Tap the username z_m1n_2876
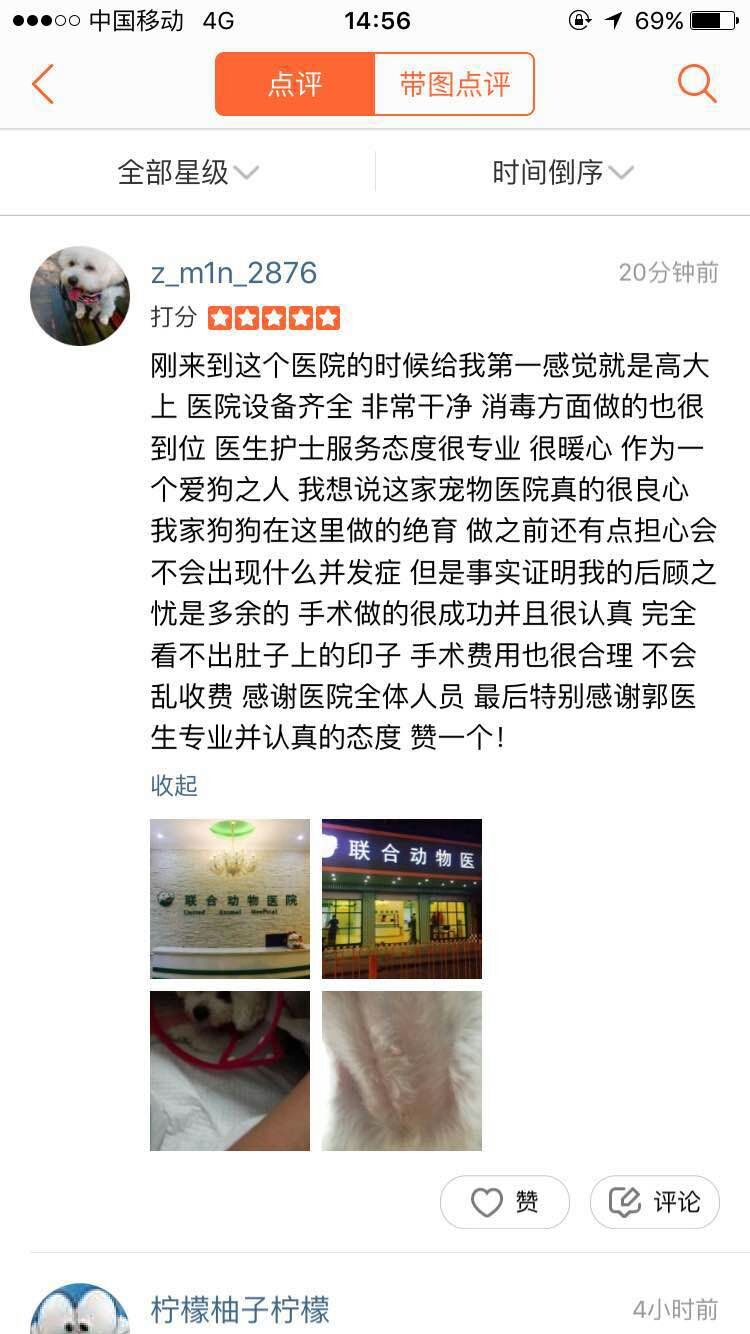This screenshot has width=750, height=1334. coord(234,273)
